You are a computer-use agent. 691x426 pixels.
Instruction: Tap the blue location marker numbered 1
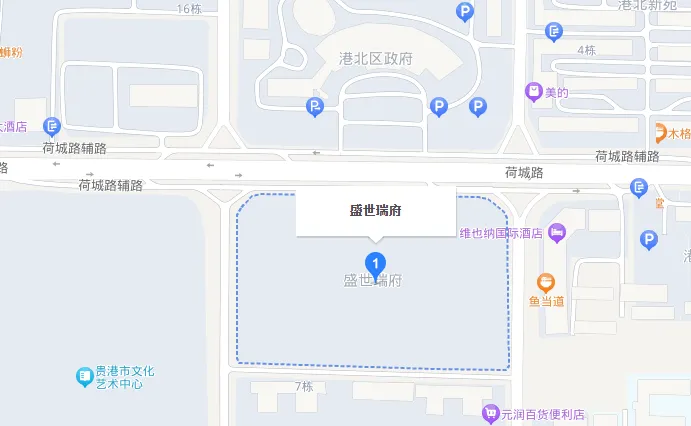click(375, 266)
